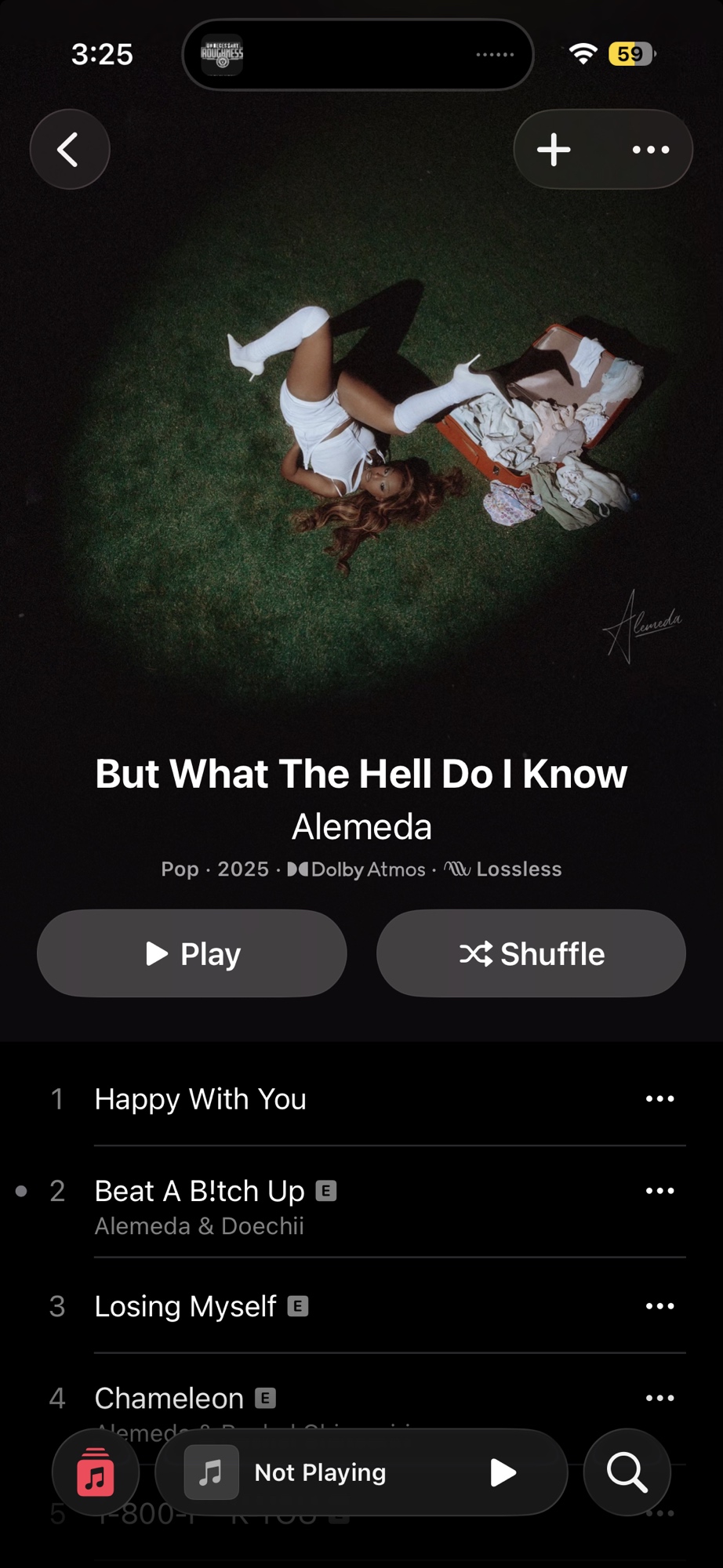This screenshot has height=1568, width=723.
Task: Open more options for Losing Myself
Action: tap(659, 1306)
